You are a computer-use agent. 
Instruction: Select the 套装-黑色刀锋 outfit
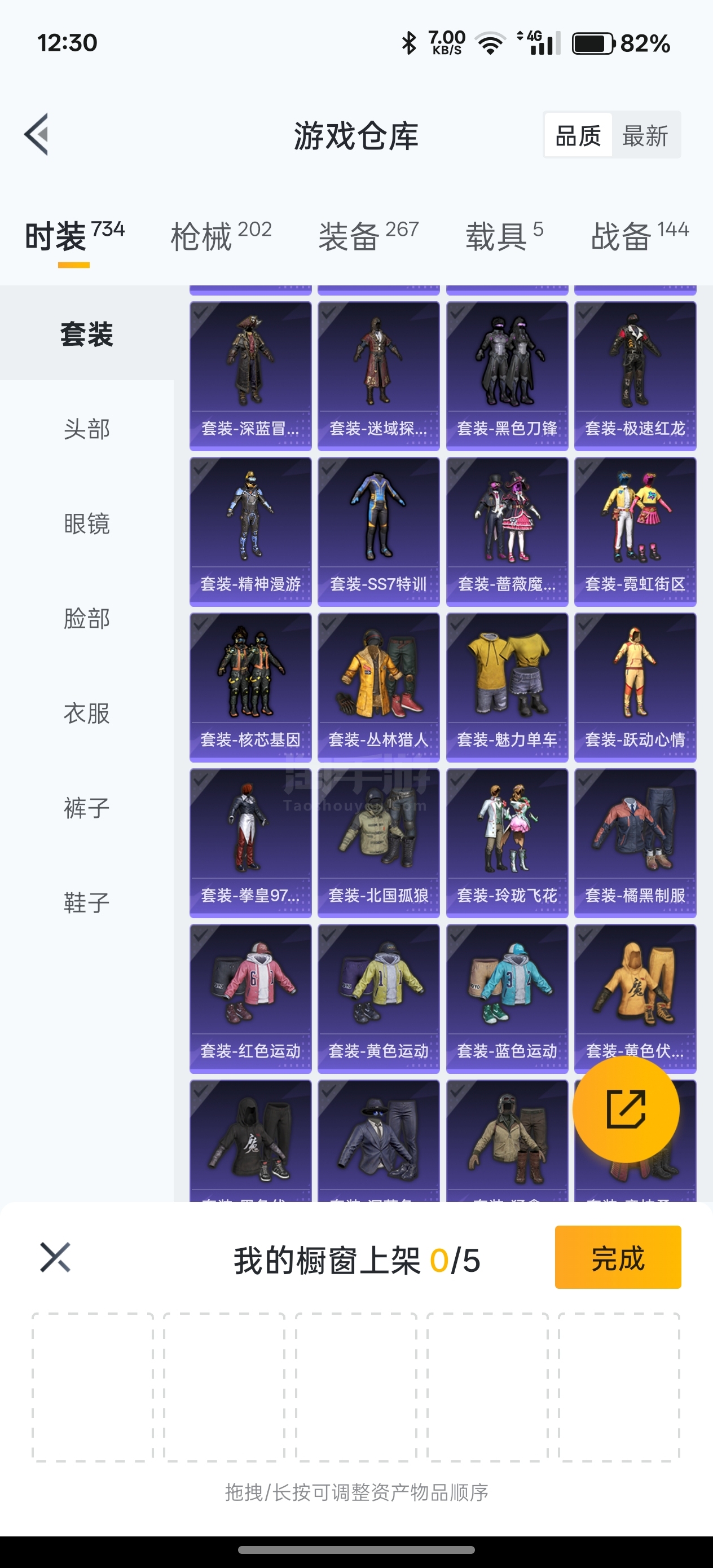[x=507, y=376]
